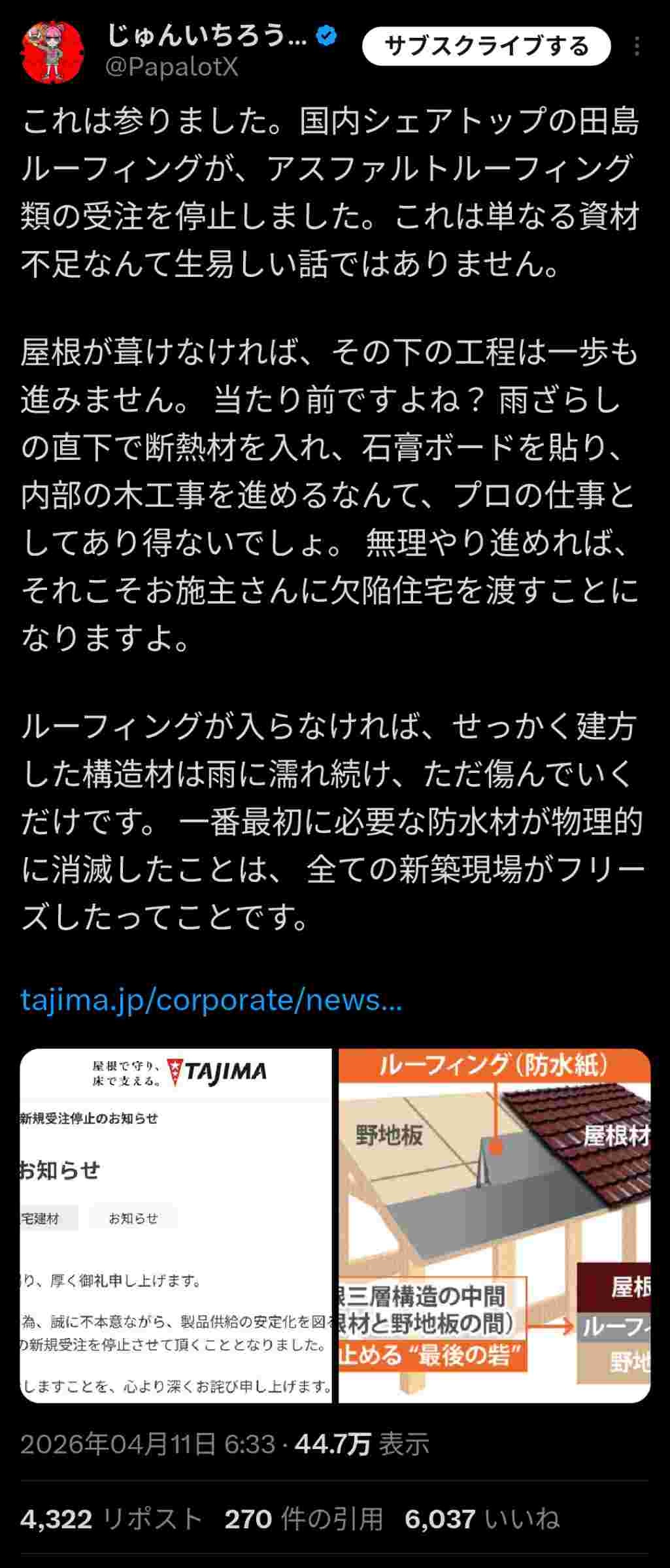670x1568 pixels.
Task: View the 4,322 reposts list
Action: pyautogui.click(x=111, y=1519)
